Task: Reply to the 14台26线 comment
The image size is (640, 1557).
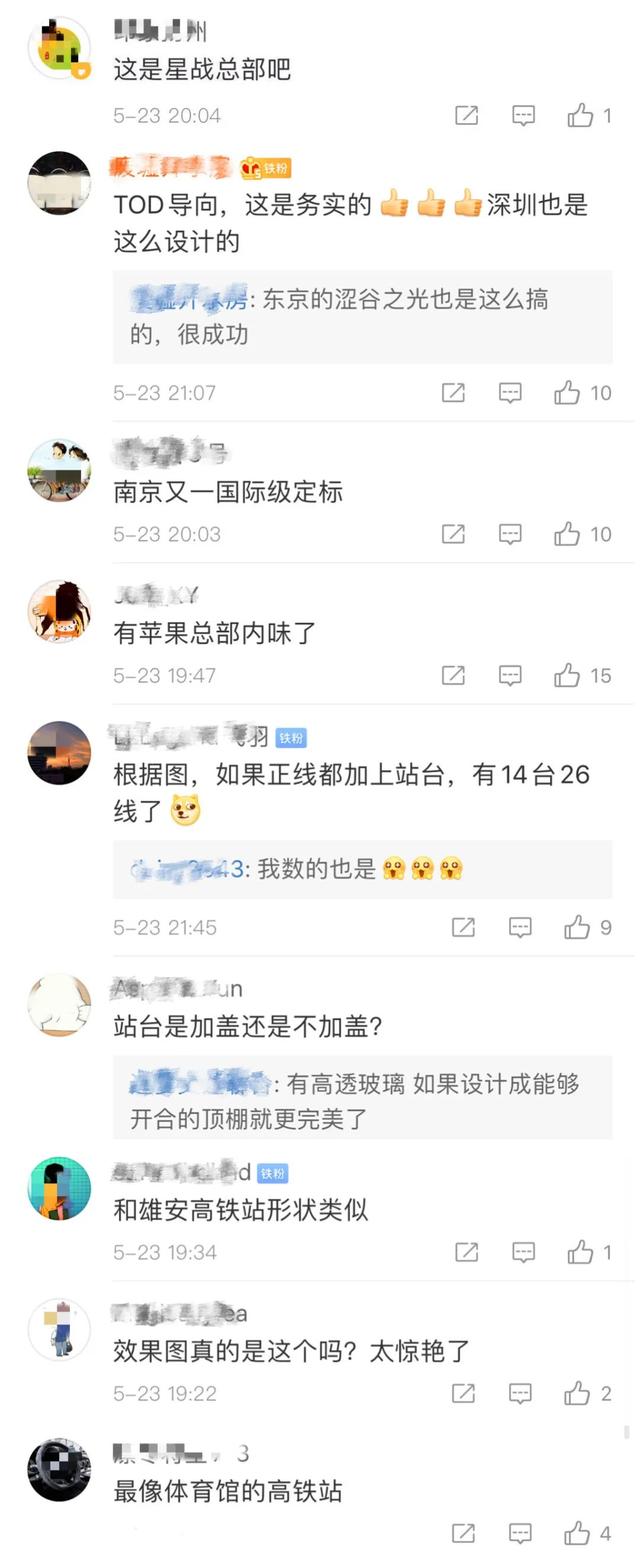Action: (x=520, y=928)
